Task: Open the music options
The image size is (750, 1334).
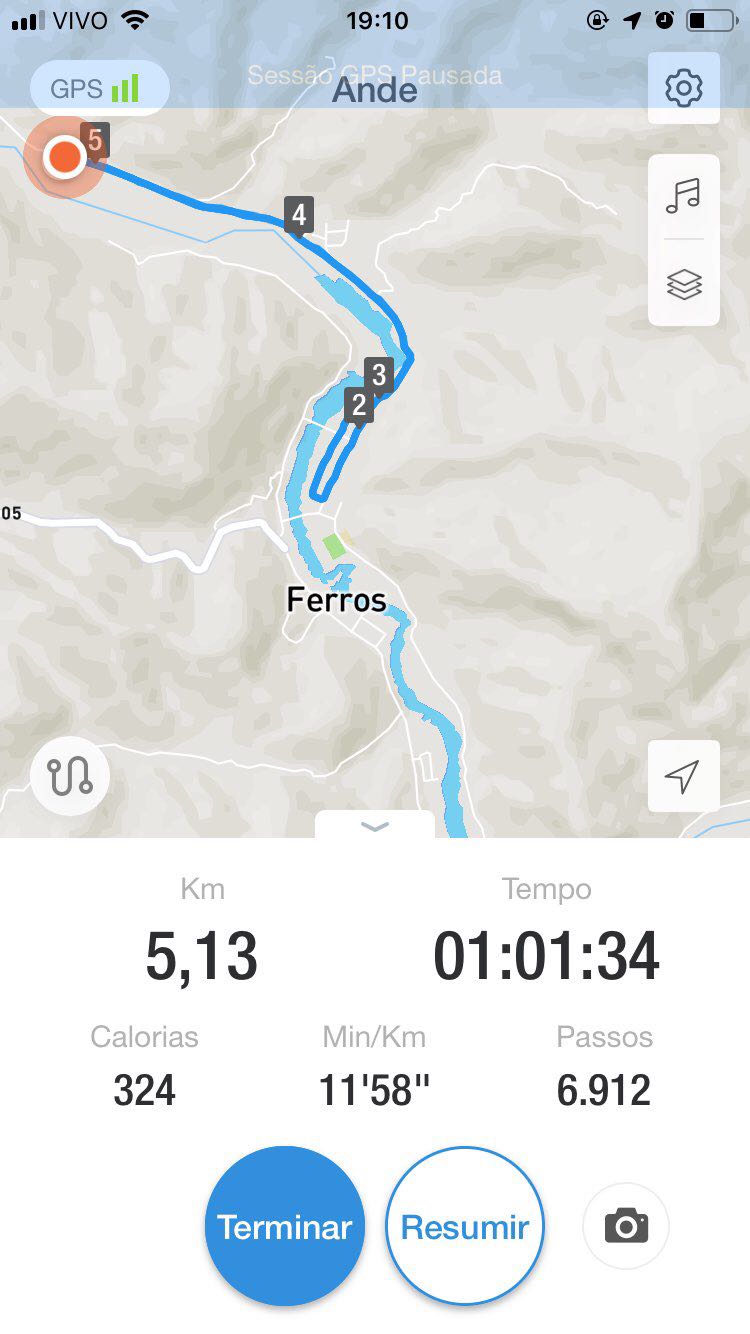Action: click(x=684, y=196)
